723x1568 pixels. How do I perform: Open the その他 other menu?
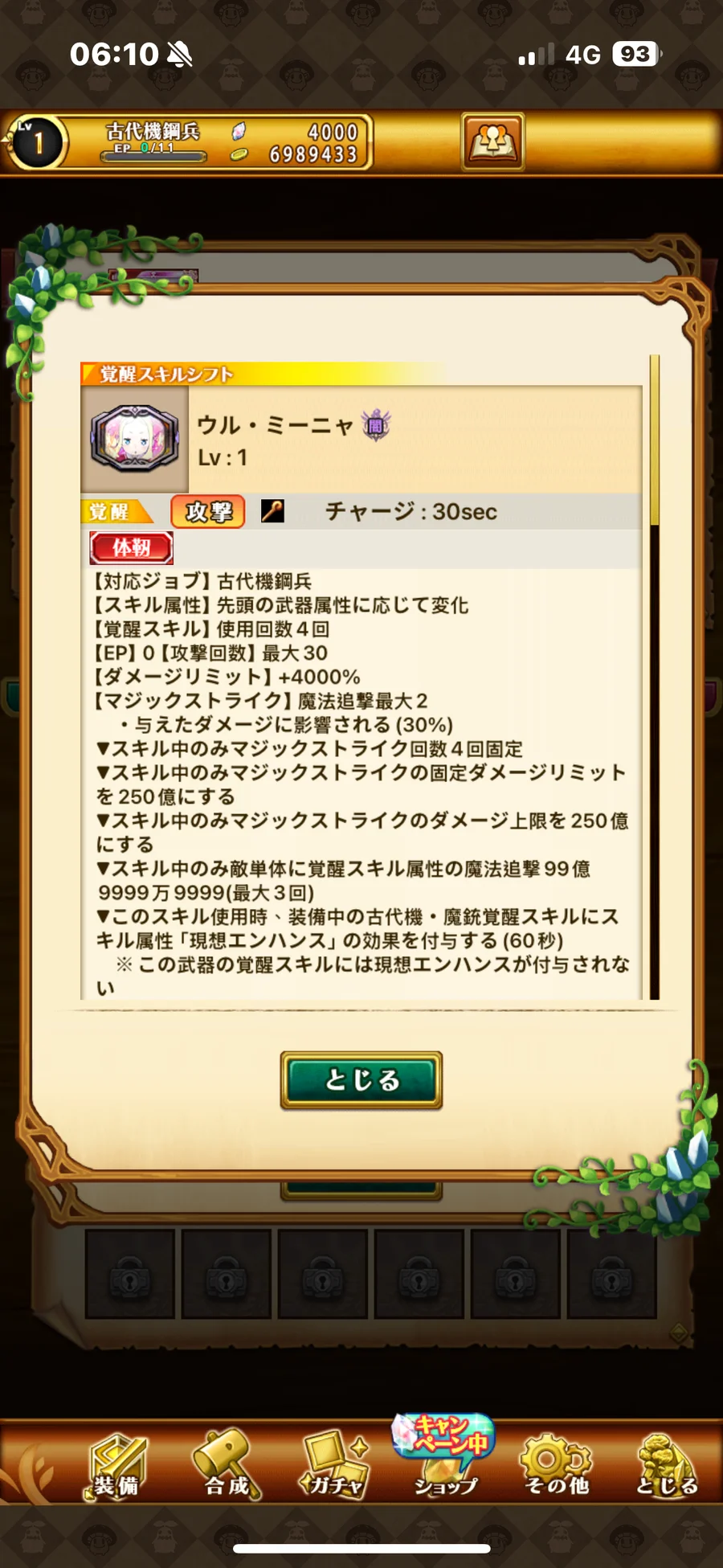(556, 1466)
